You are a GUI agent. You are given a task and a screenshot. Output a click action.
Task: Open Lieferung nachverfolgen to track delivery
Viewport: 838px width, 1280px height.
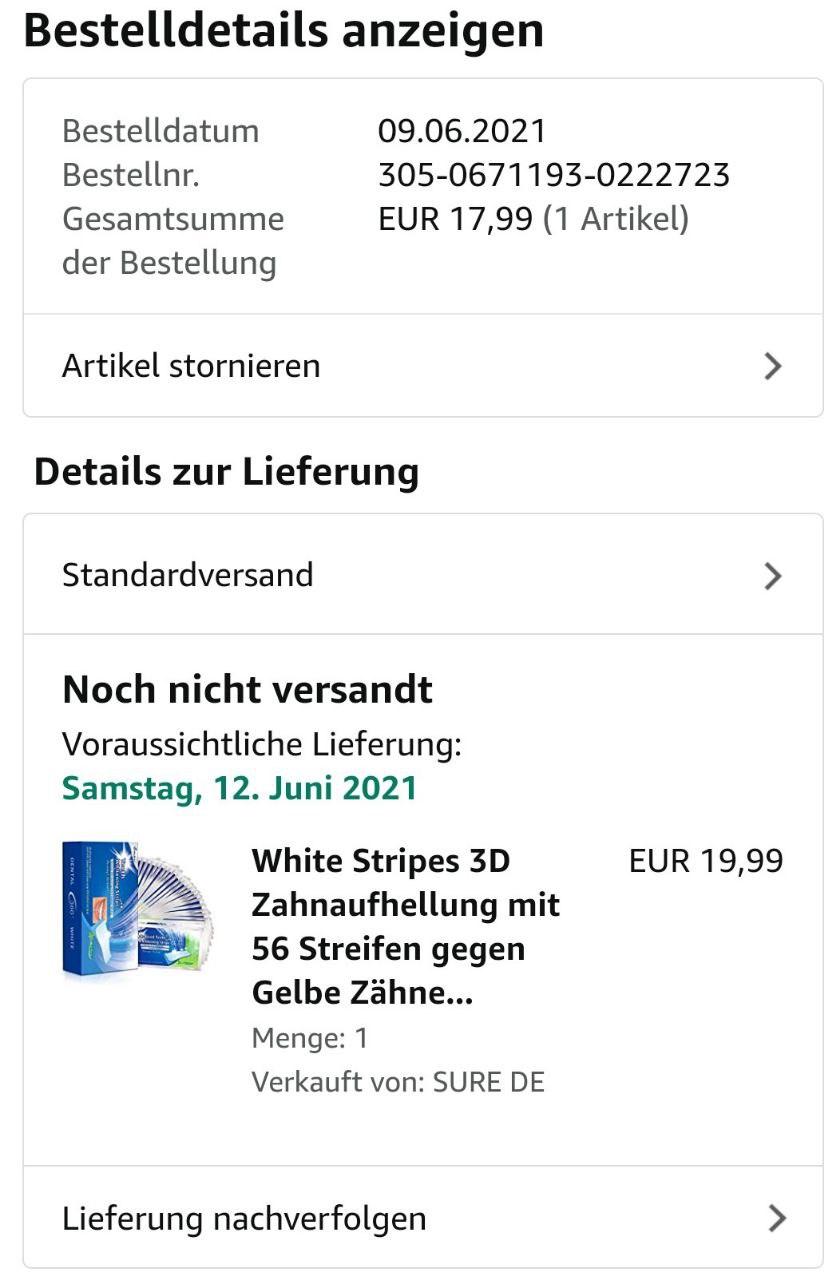pyautogui.click(x=422, y=1218)
